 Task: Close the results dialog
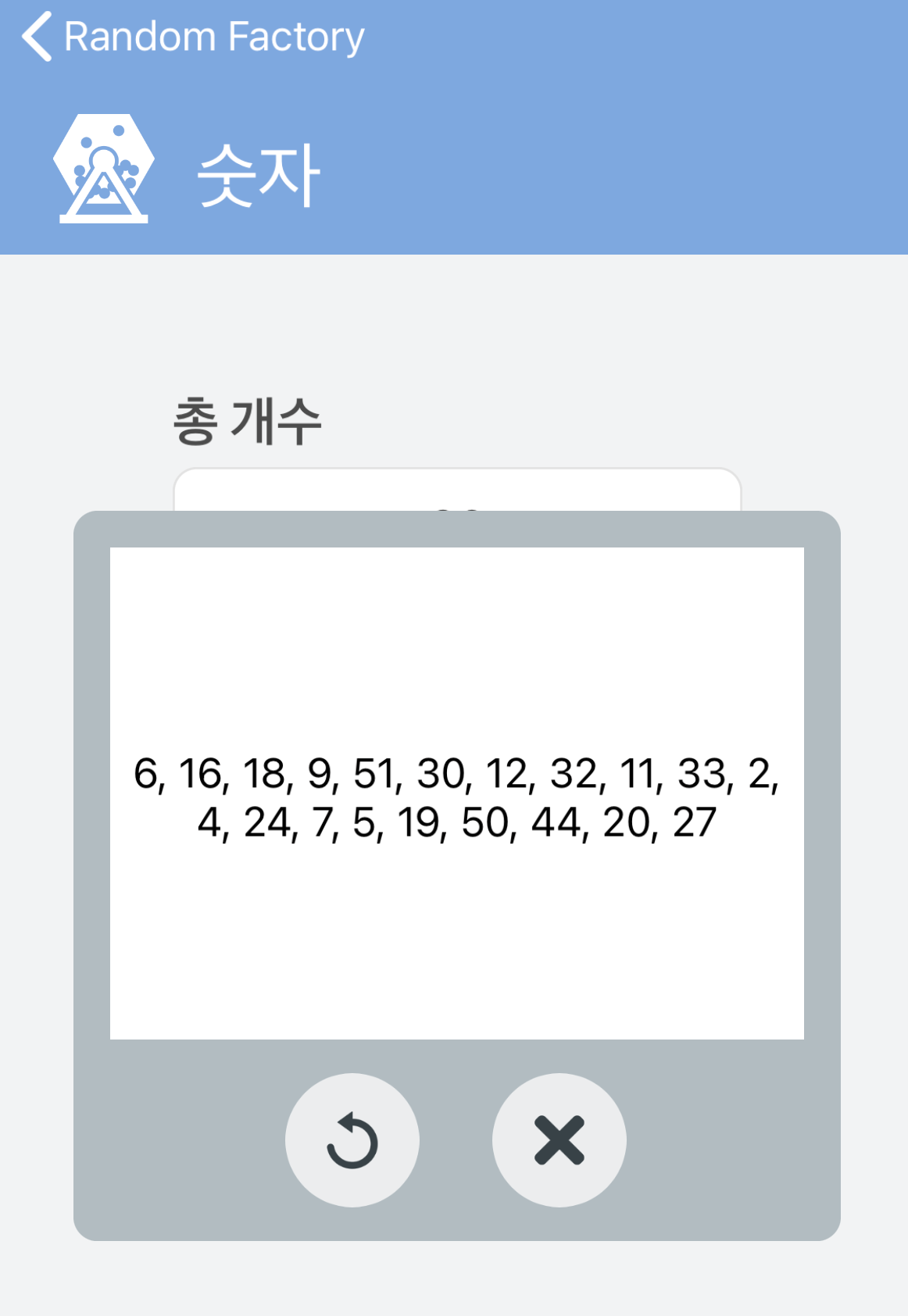point(559,1140)
